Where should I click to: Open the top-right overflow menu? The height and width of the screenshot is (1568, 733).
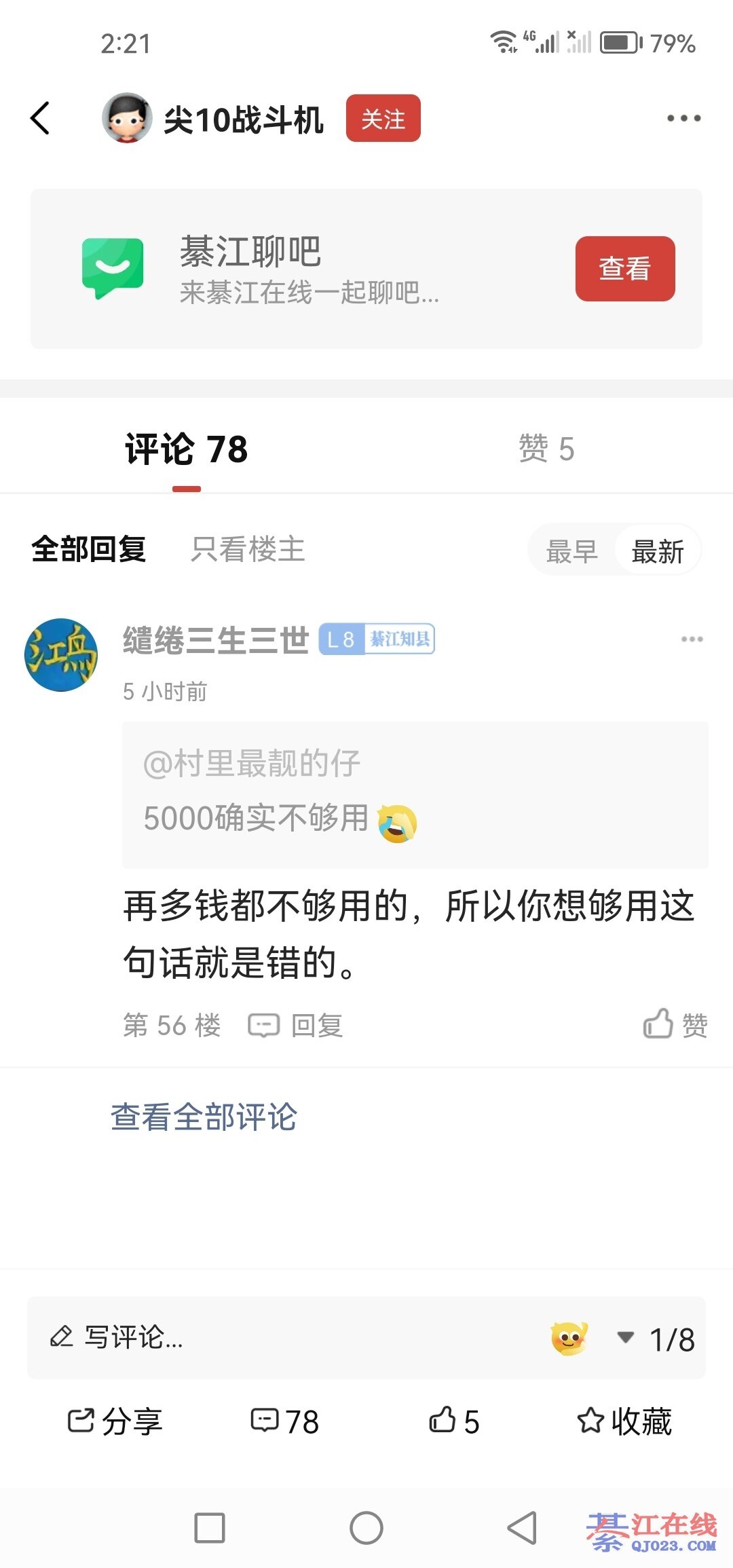[683, 118]
